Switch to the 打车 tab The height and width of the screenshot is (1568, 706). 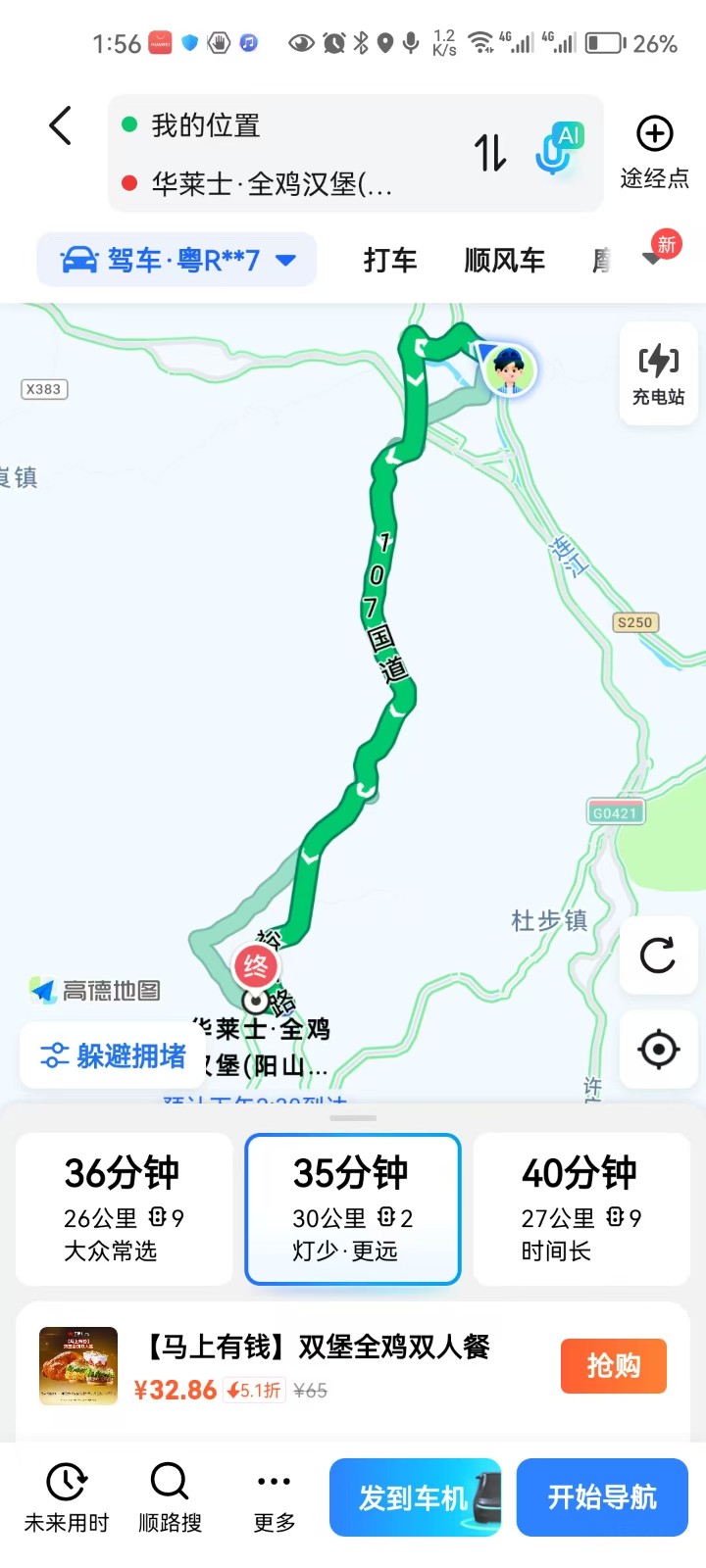pos(390,260)
